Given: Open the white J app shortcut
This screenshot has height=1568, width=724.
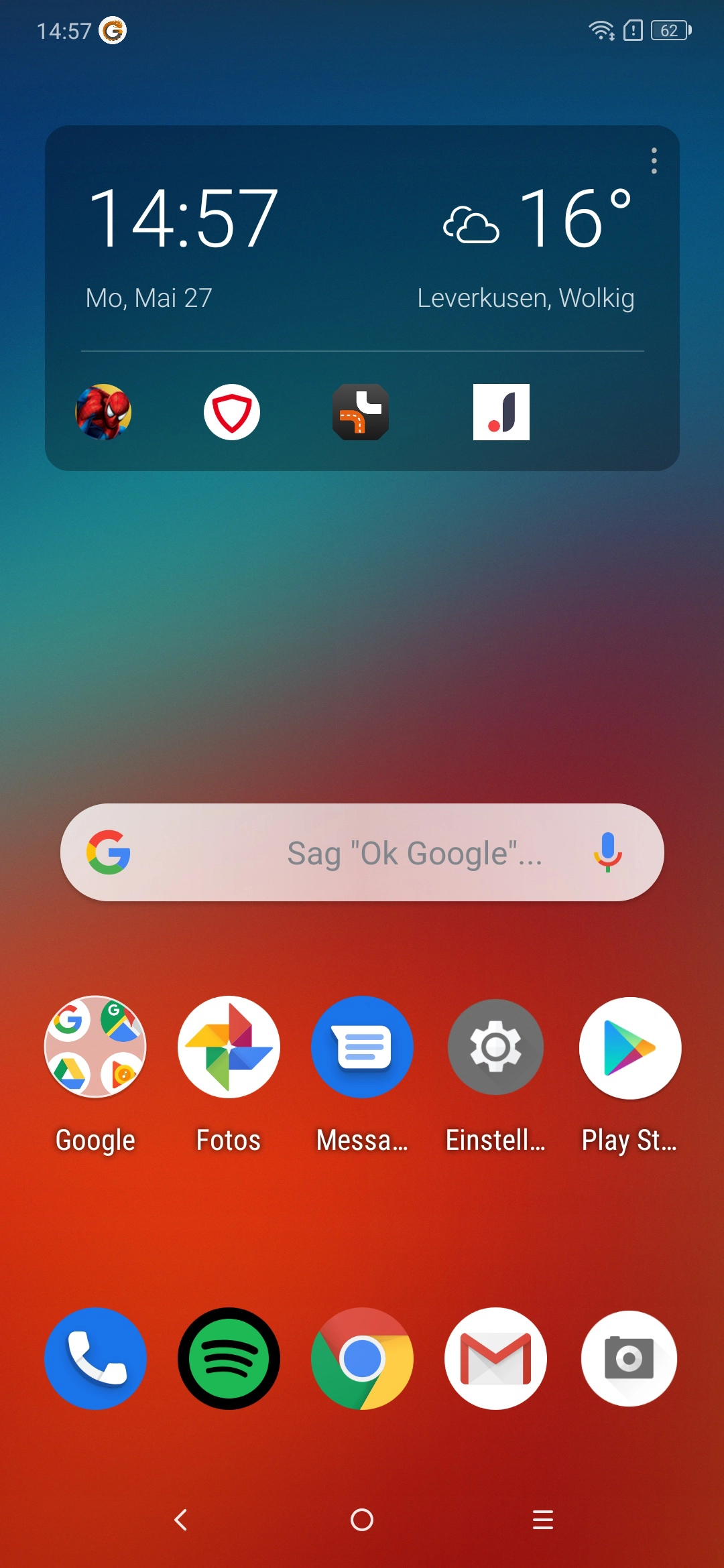Looking at the screenshot, I should pyautogui.click(x=501, y=412).
